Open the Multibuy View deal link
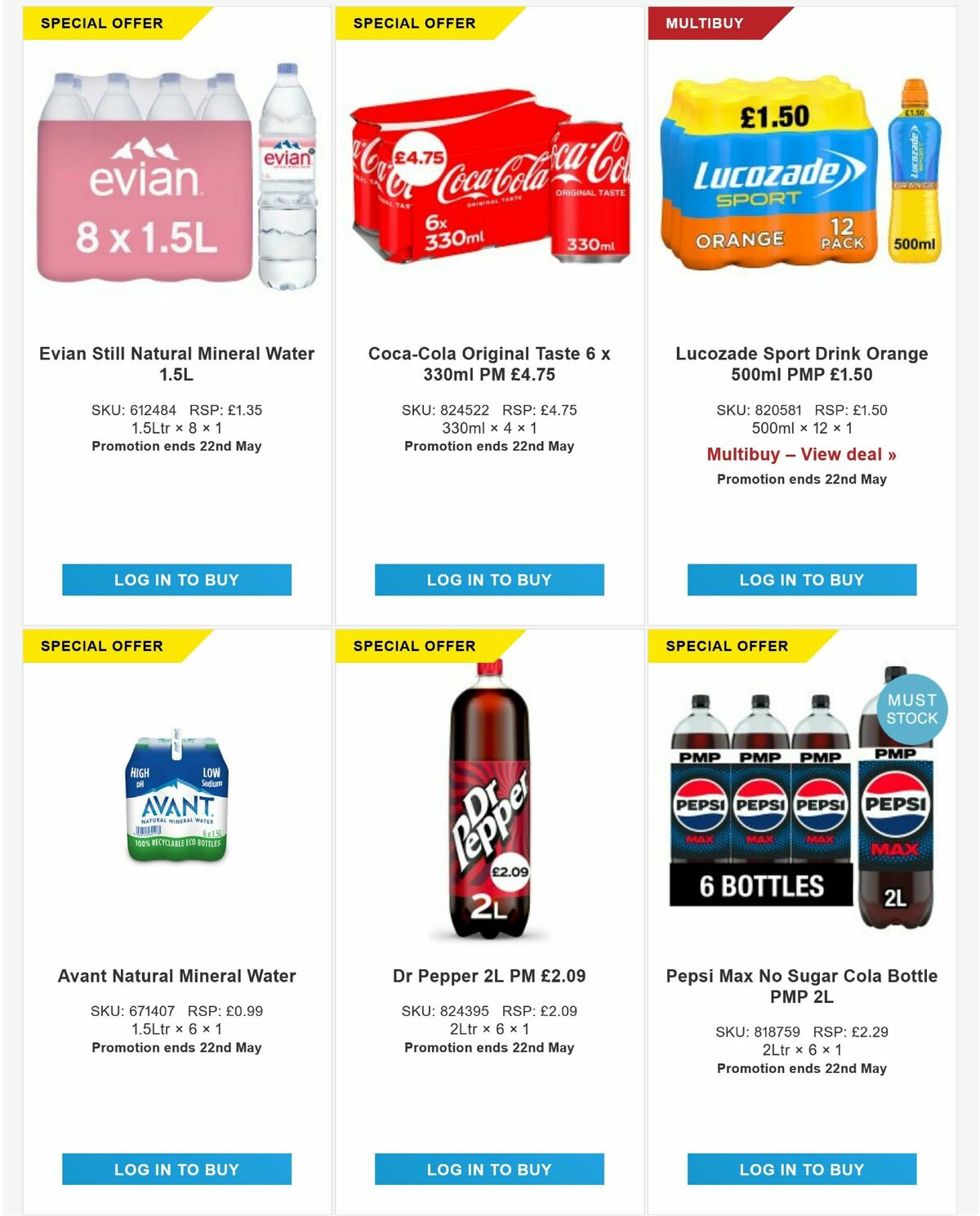This screenshot has height=1216, width=980. coord(800,455)
